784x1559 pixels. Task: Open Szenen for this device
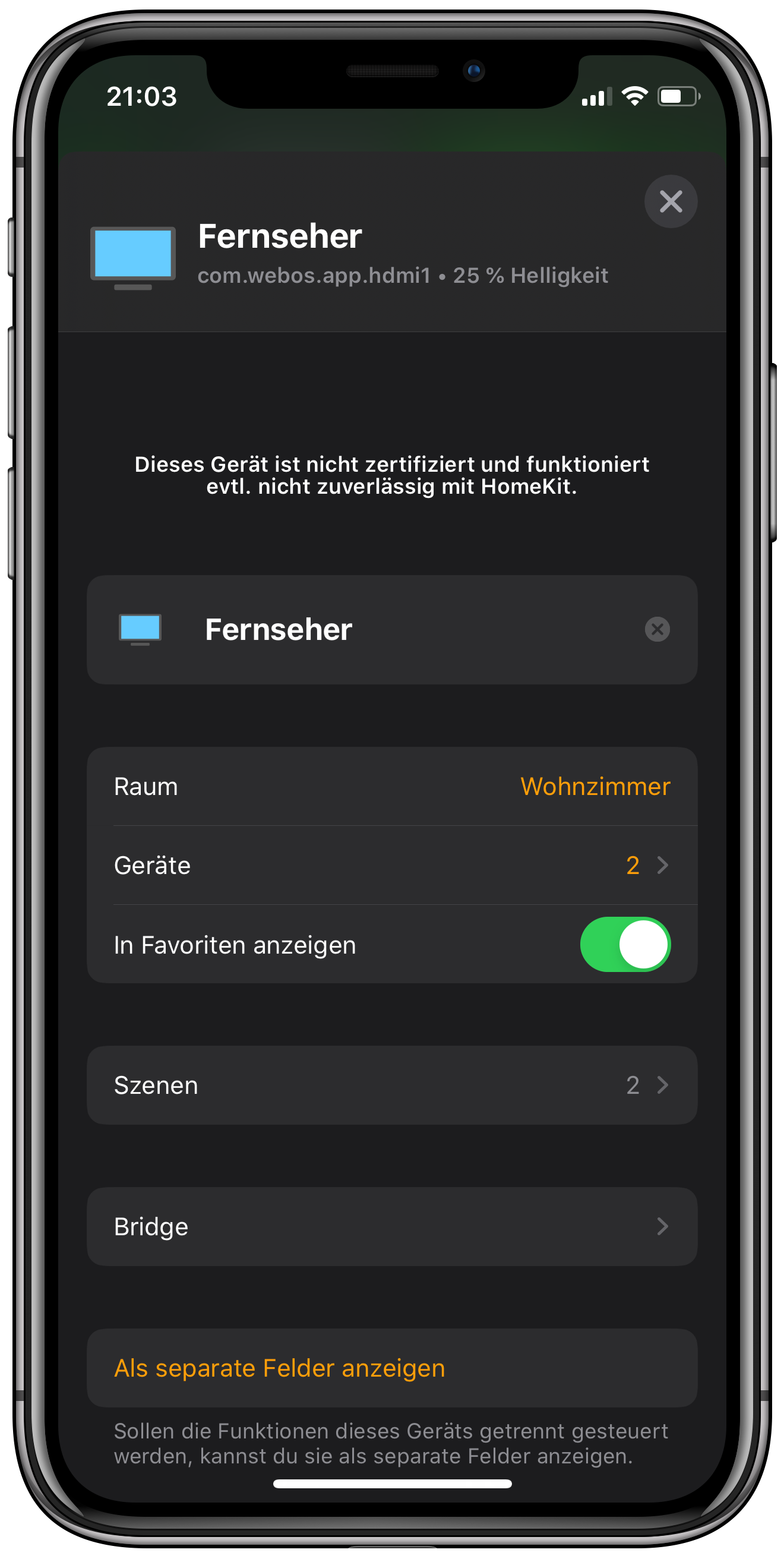pyautogui.click(x=392, y=1085)
